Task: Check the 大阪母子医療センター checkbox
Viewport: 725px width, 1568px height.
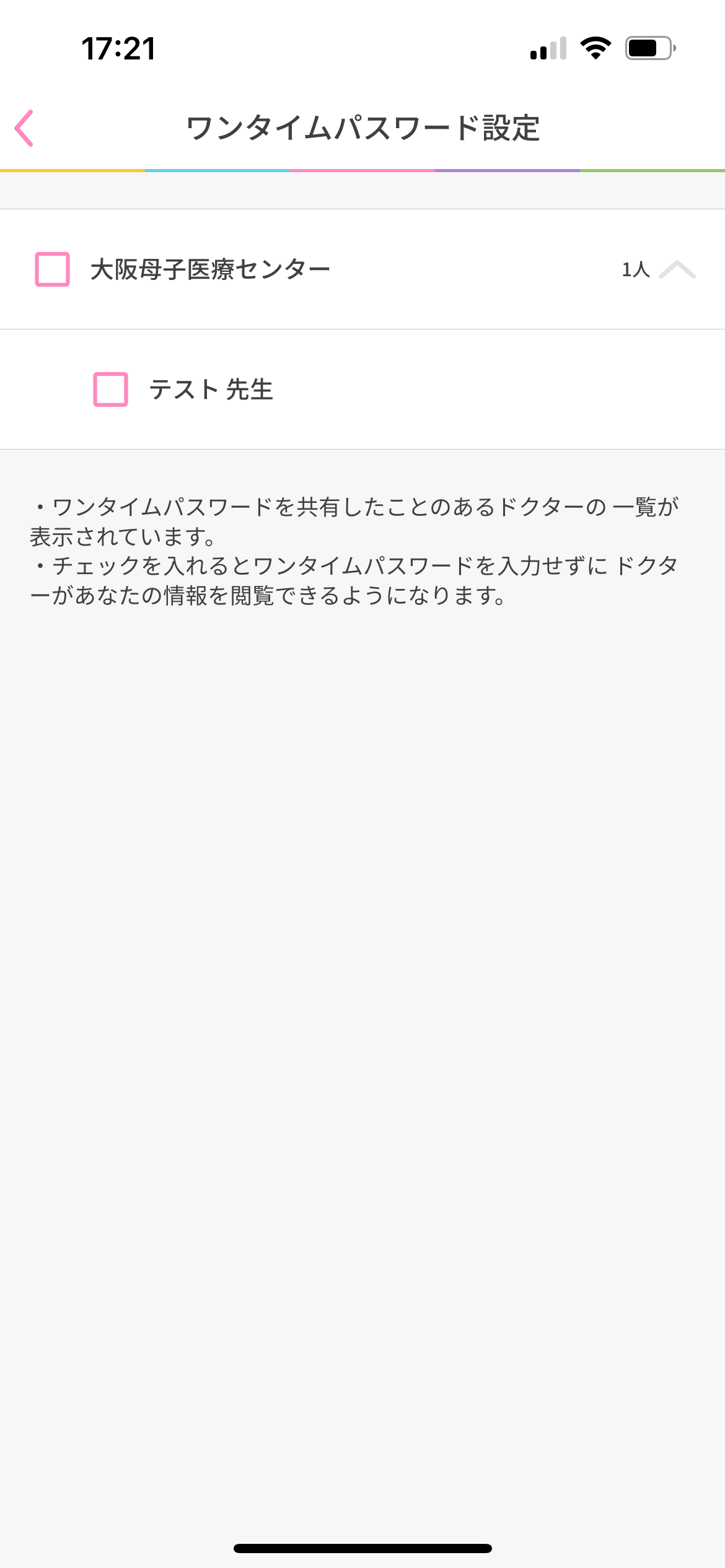Action: pyautogui.click(x=52, y=269)
